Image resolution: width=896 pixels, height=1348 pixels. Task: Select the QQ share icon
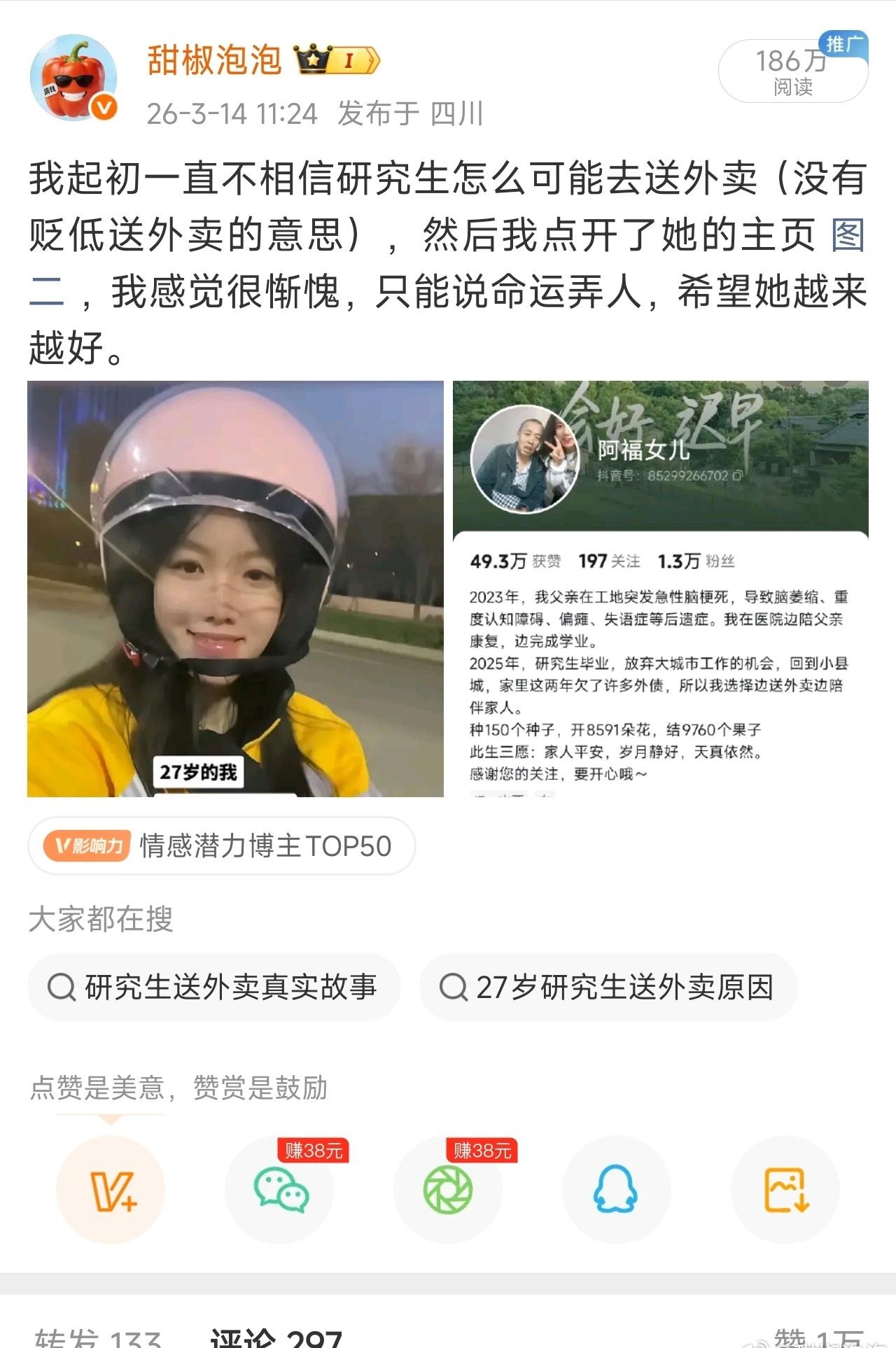pos(614,1188)
